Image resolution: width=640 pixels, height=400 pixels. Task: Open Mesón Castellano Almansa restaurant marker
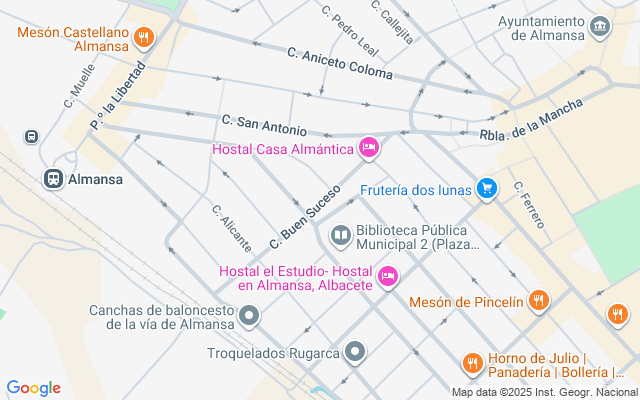pos(145,39)
